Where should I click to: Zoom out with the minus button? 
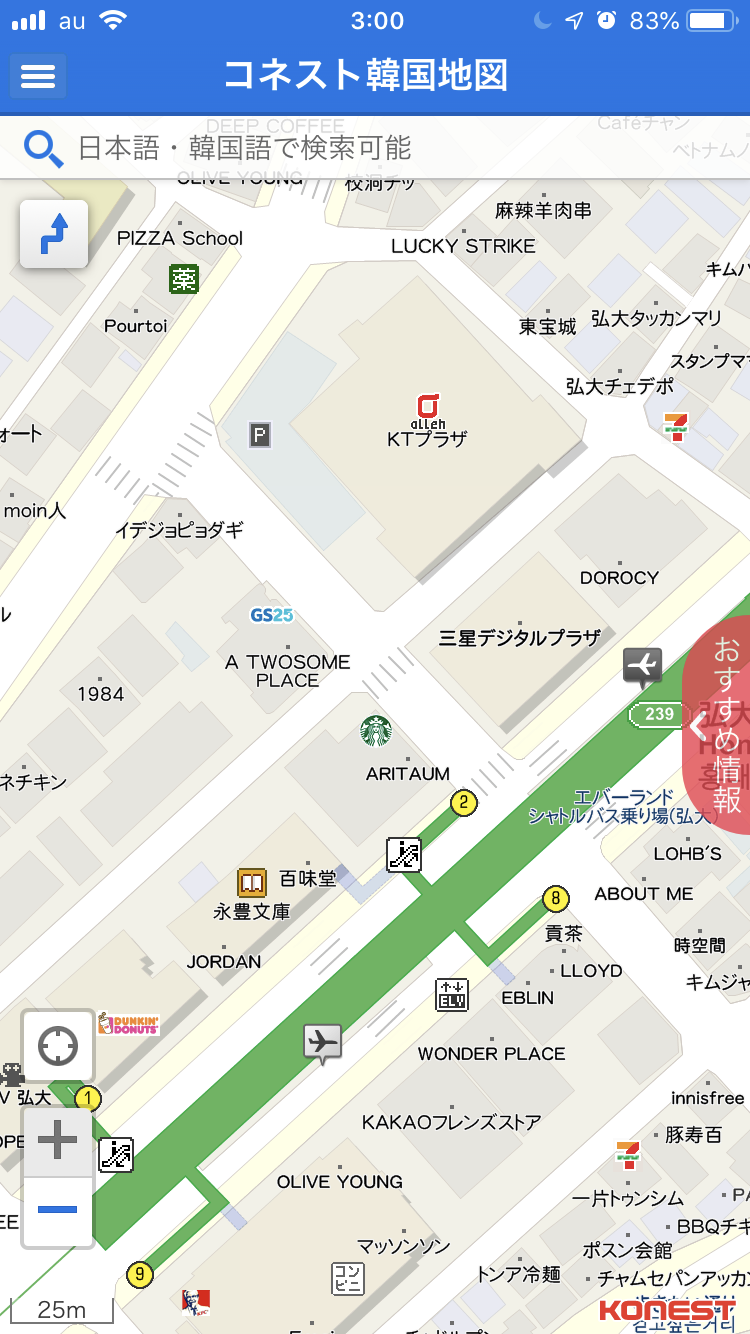click(58, 1210)
